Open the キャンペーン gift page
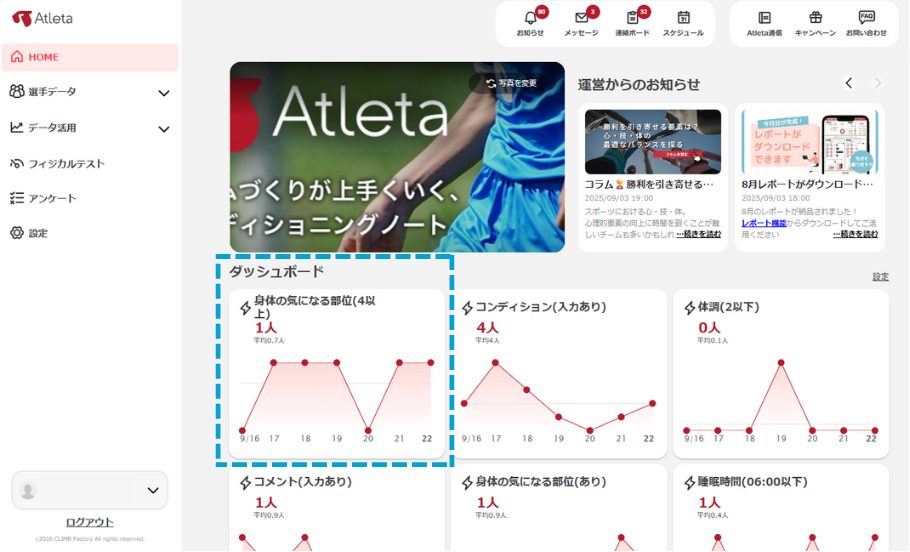This screenshot has width=910, height=552. (x=815, y=23)
